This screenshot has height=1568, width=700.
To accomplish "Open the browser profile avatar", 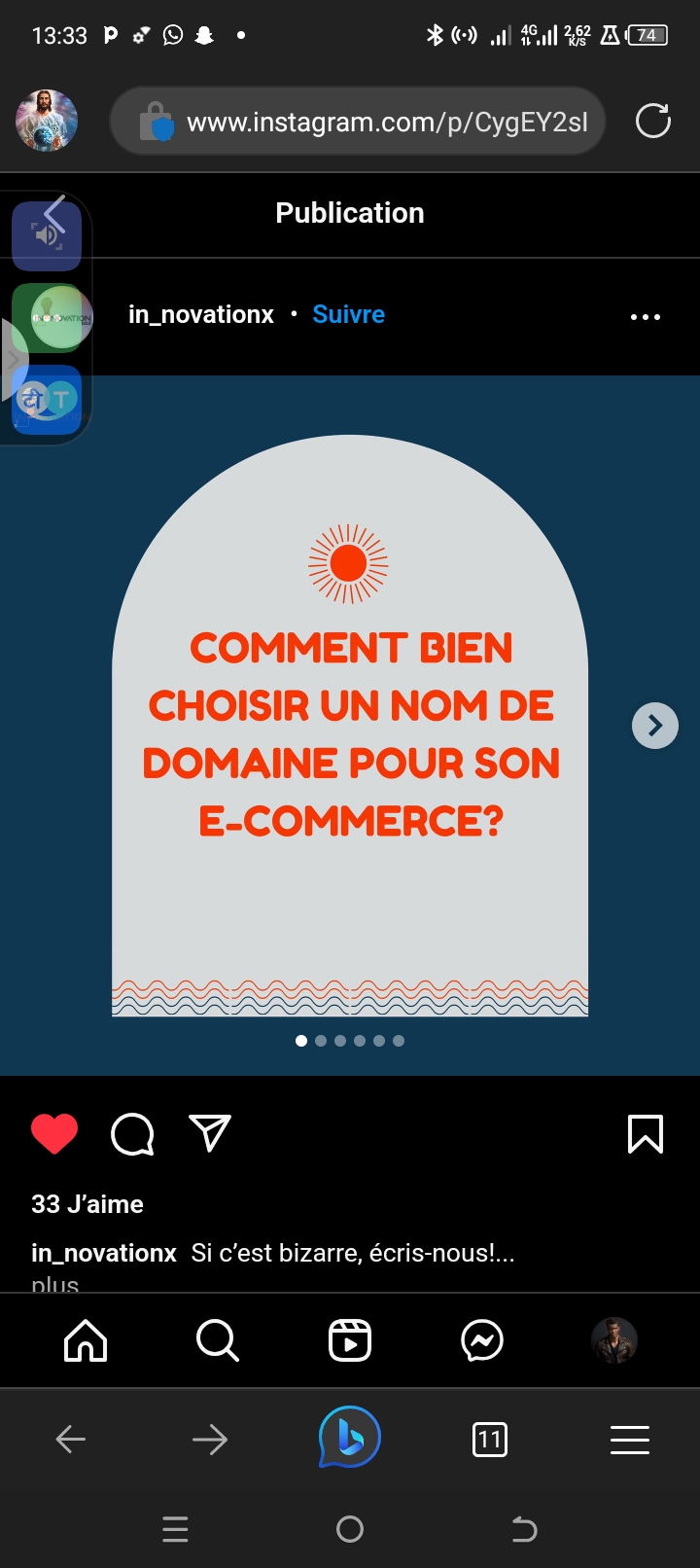I will [x=47, y=121].
